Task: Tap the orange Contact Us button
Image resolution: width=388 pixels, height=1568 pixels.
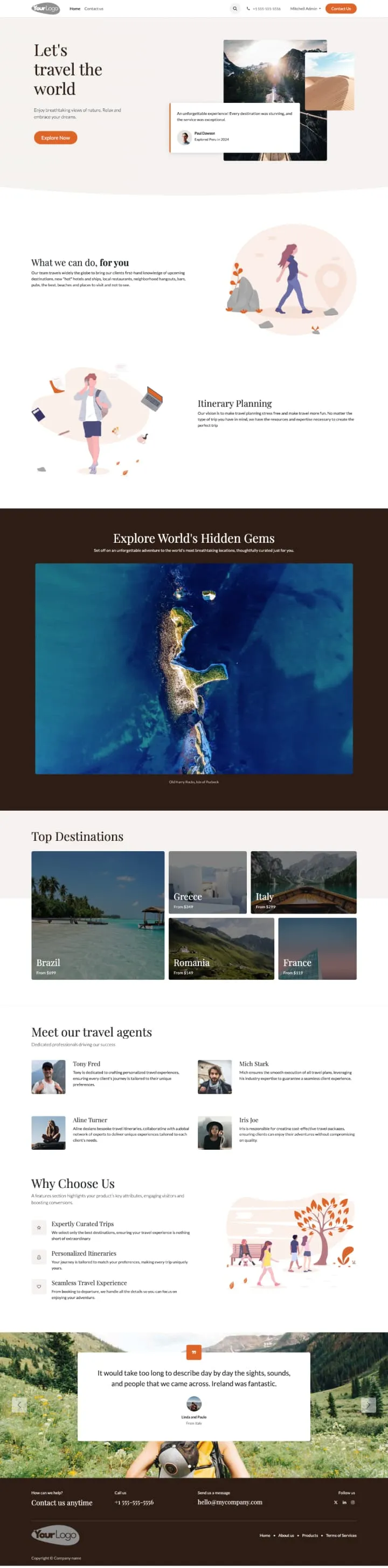Action: point(341,9)
